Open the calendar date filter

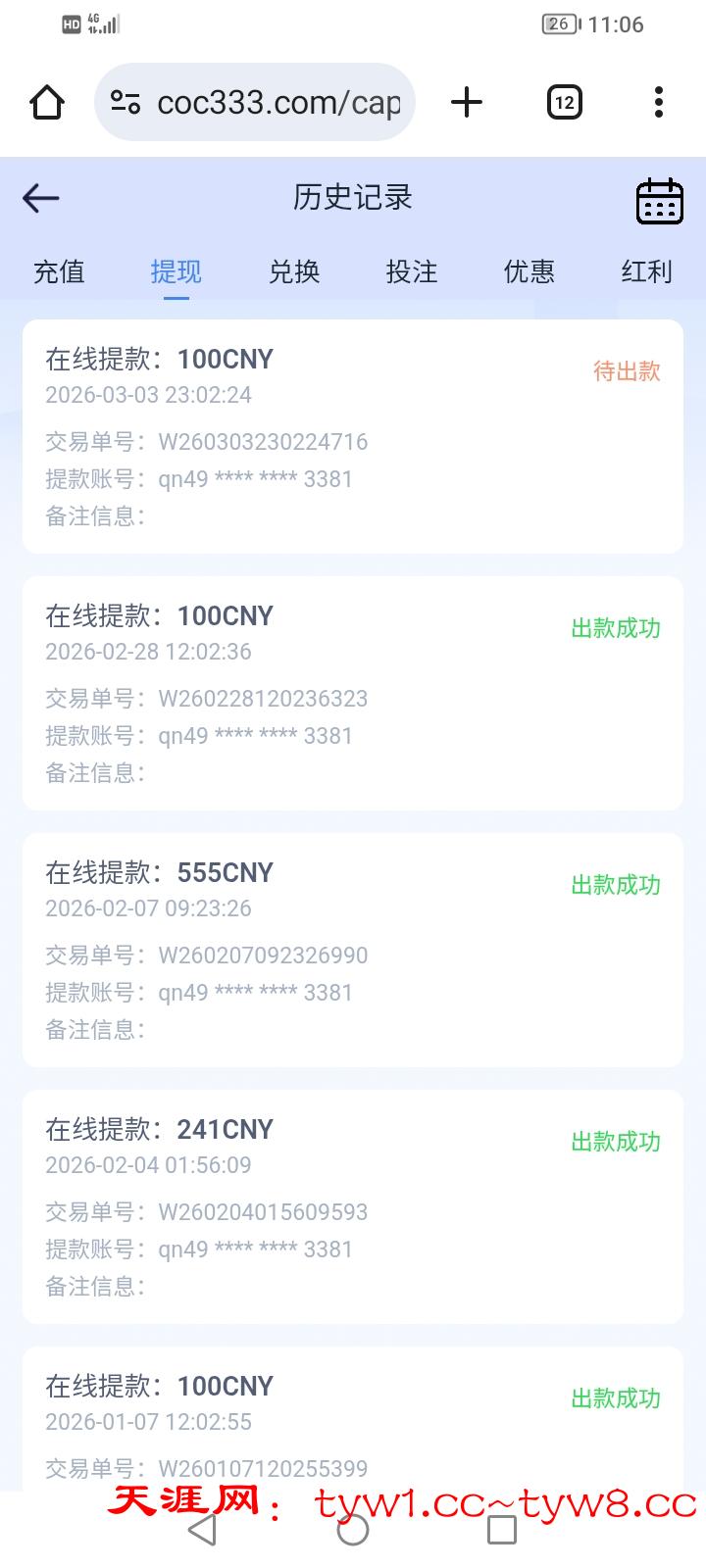coord(659,201)
